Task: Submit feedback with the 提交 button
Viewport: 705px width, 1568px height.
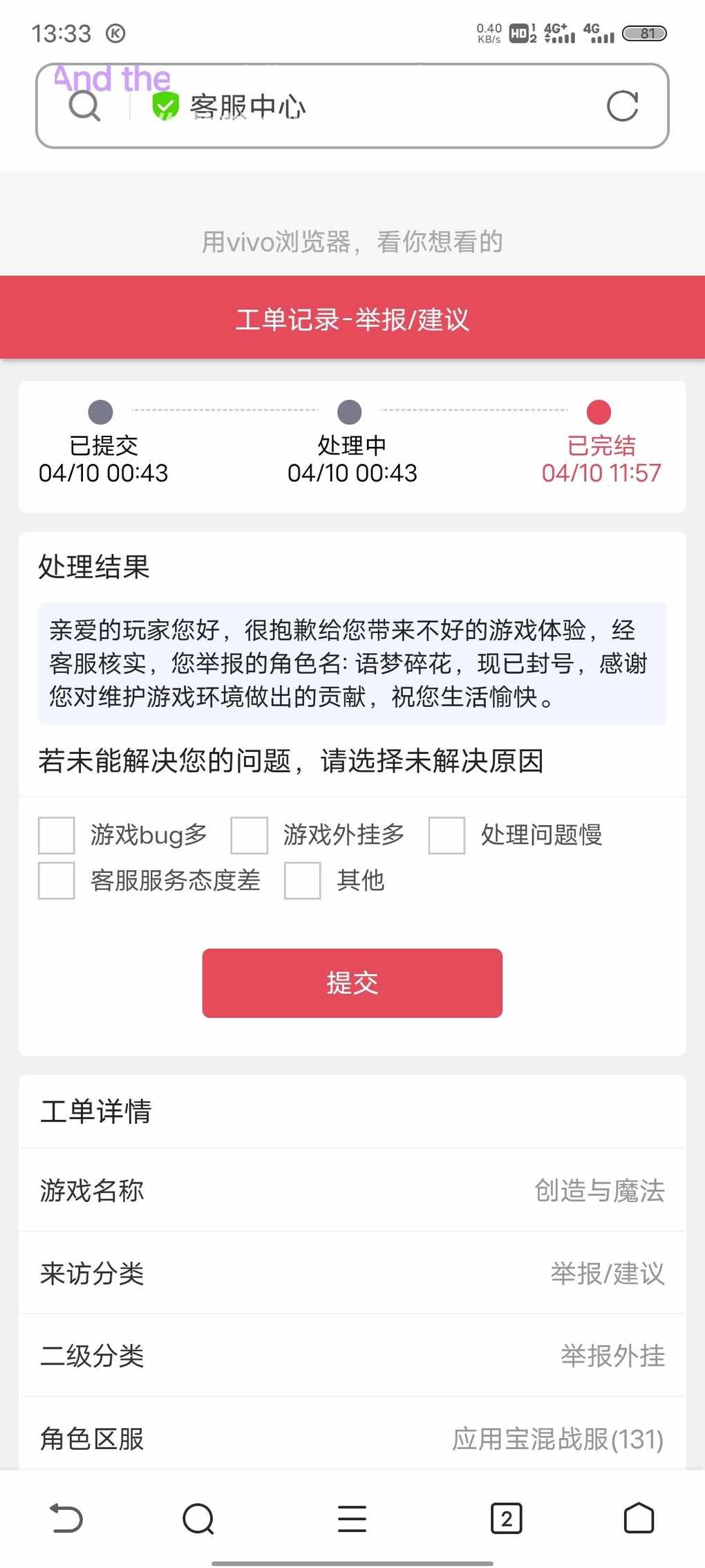Action: 352,983
